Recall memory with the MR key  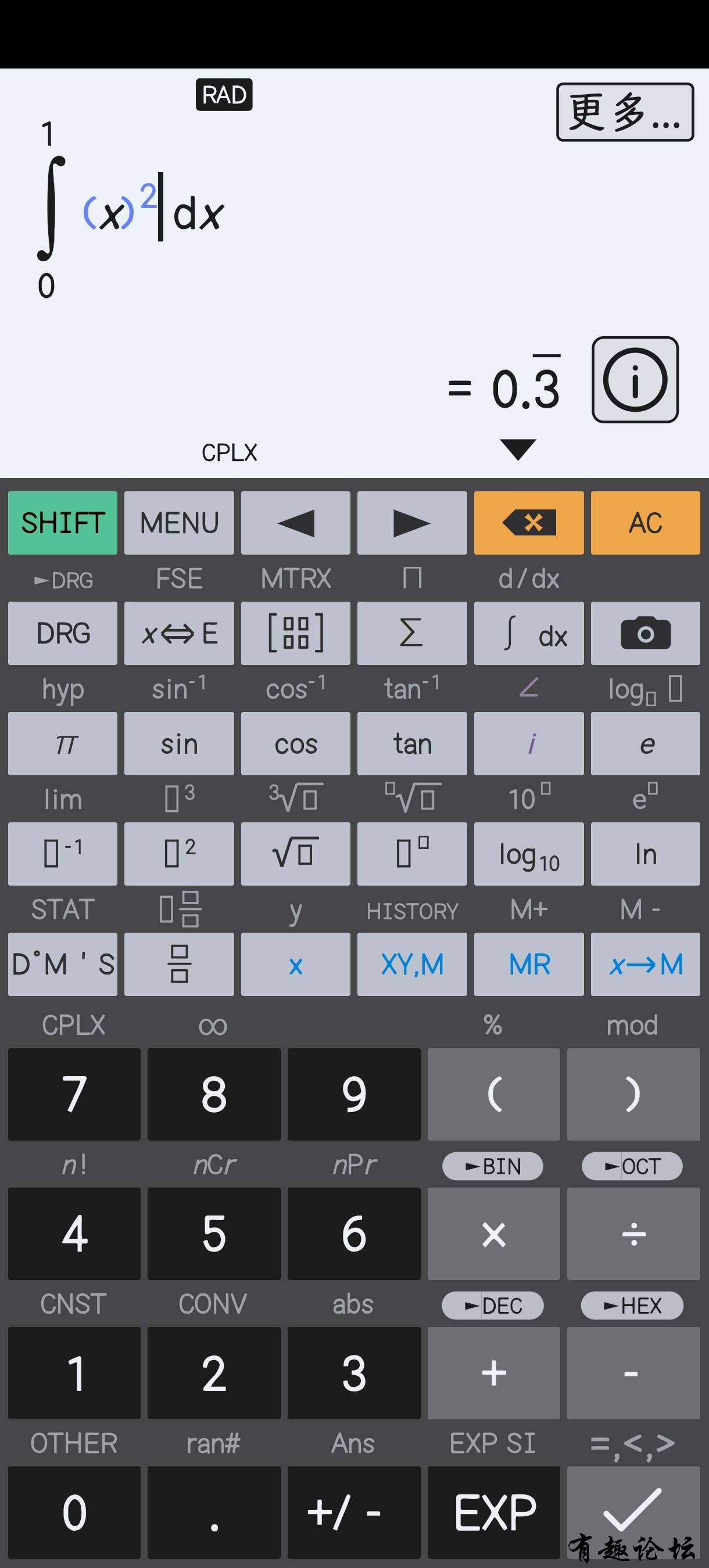tap(529, 964)
